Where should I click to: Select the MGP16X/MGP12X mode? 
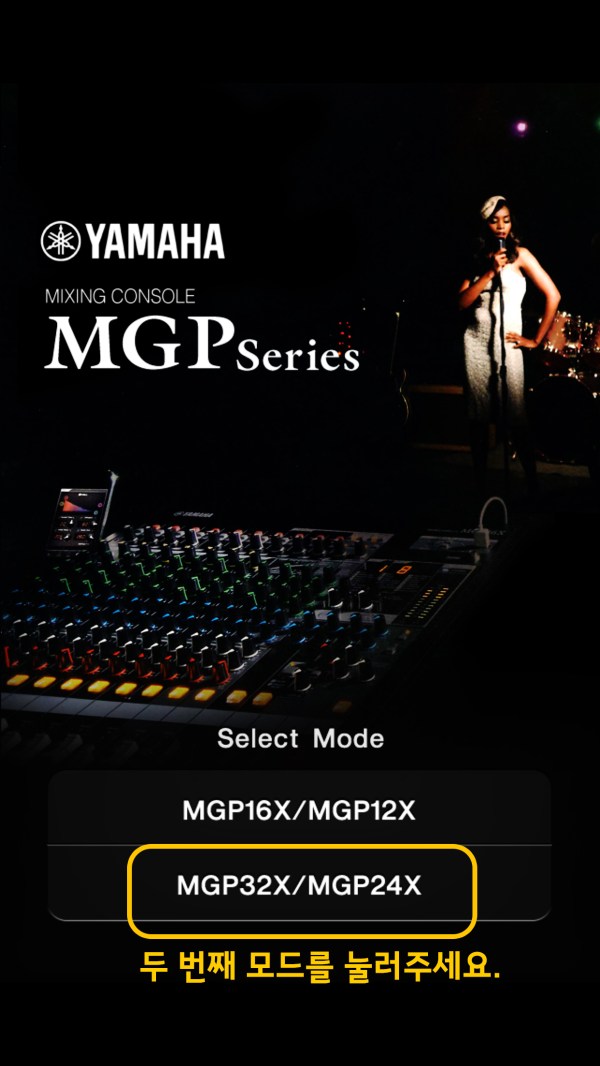coord(299,810)
